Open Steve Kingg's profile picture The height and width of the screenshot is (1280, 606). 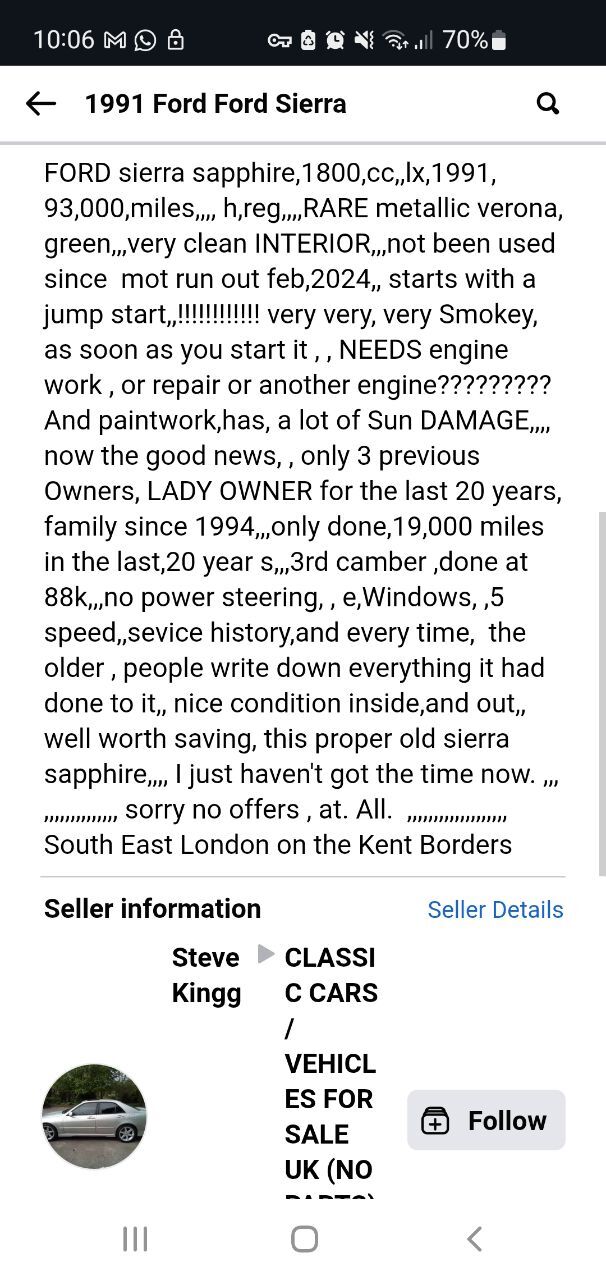pos(94,1116)
